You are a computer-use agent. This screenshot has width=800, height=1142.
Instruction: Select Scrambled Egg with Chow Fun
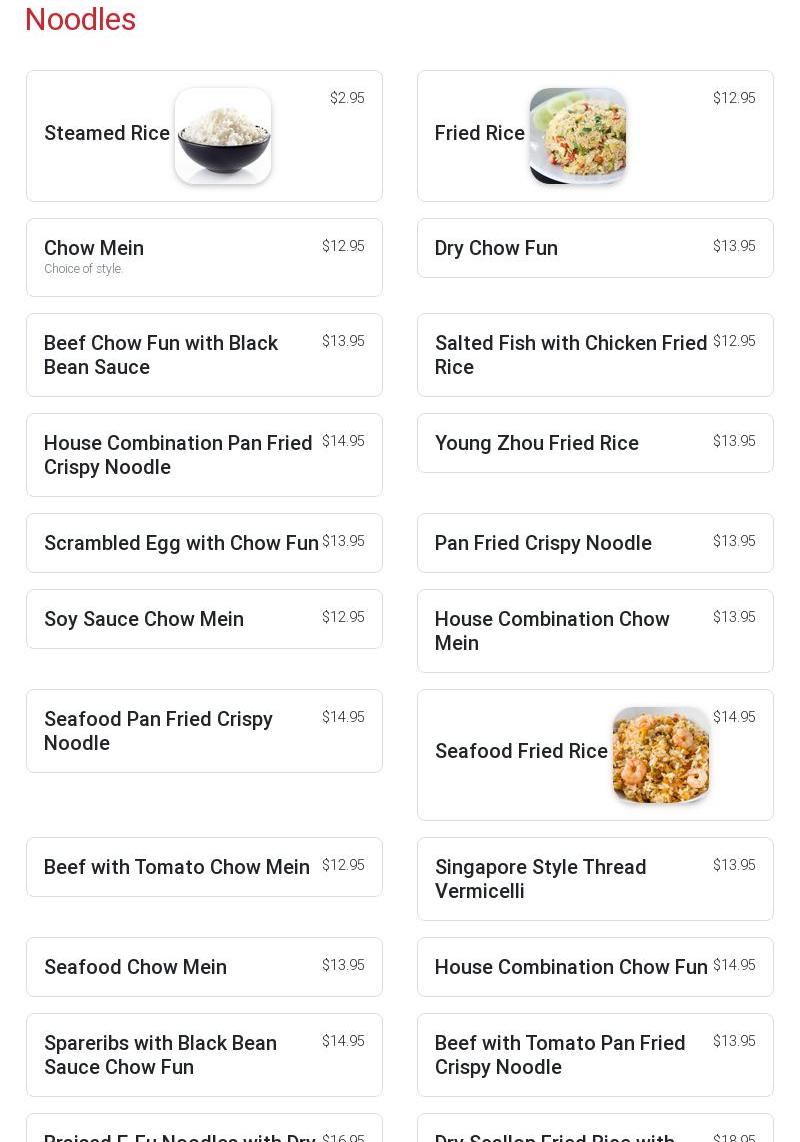coord(204,543)
